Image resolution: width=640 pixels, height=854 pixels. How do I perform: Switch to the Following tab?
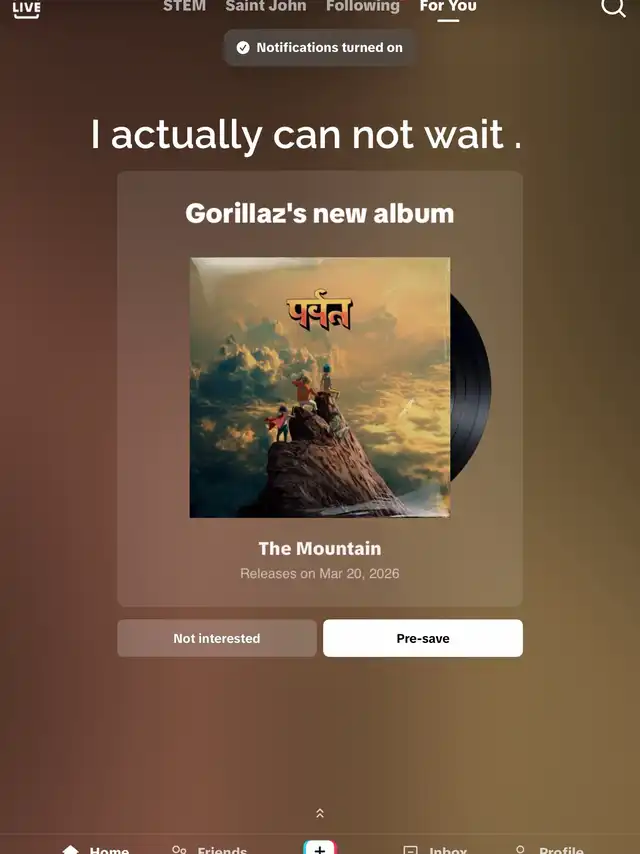[363, 6]
